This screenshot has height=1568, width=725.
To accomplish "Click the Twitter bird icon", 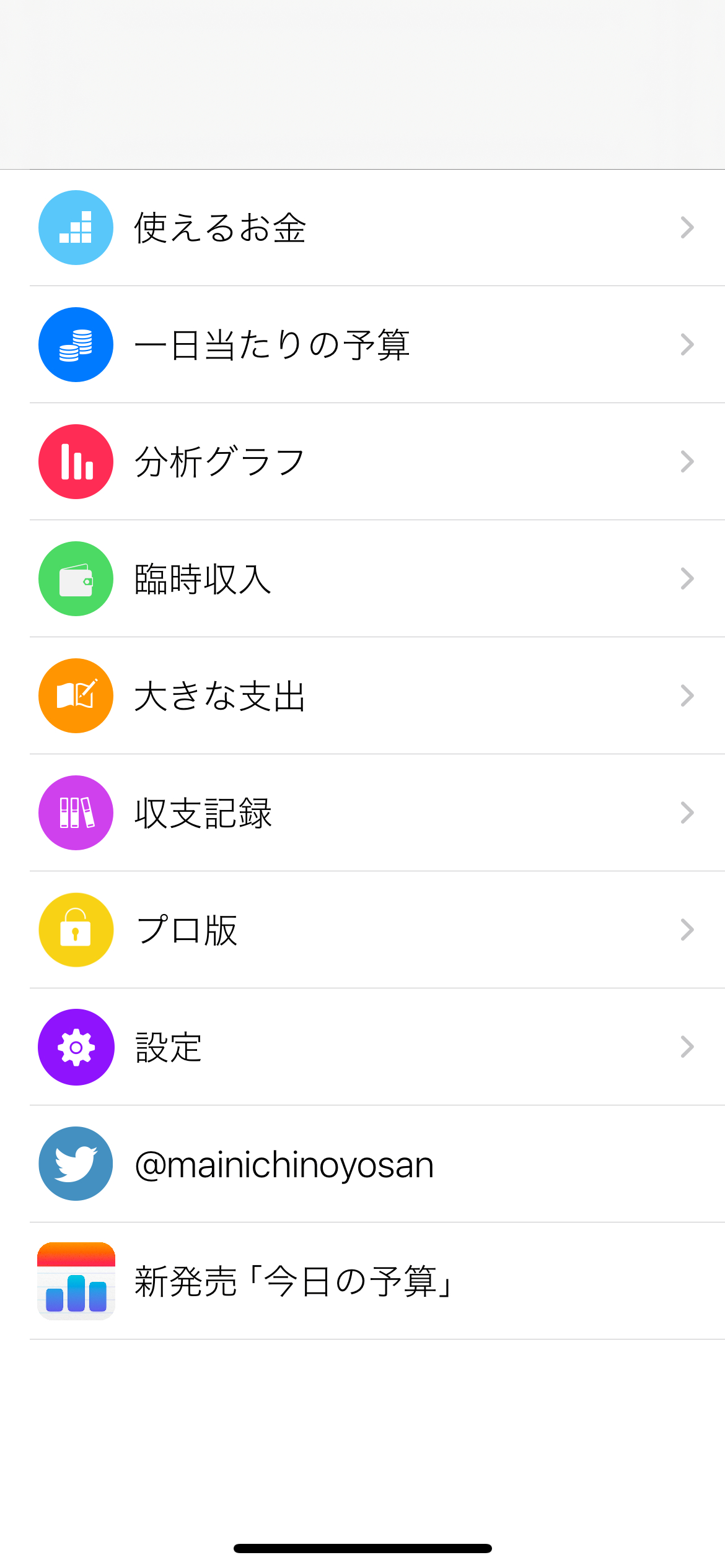I will point(76,1164).
